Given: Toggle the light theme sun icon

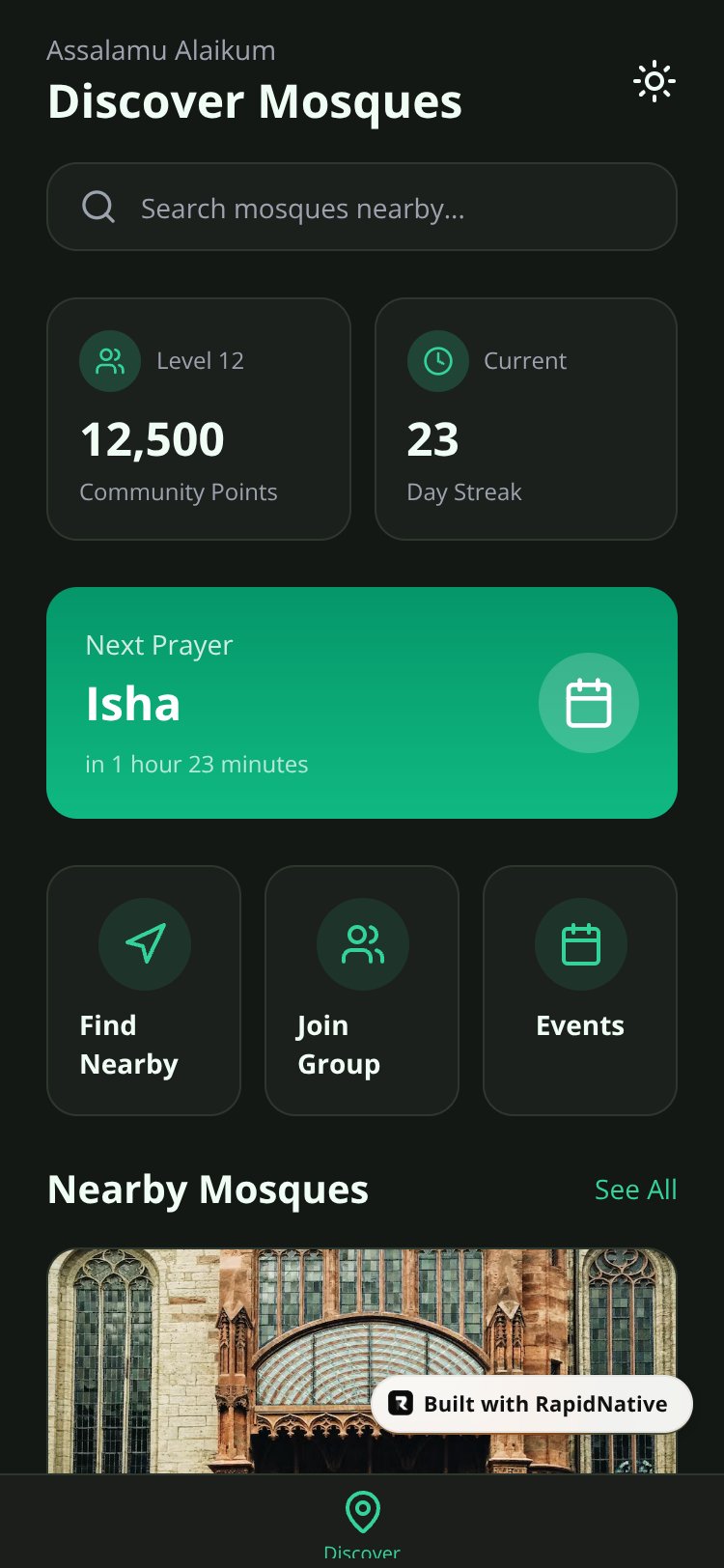Looking at the screenshot, I should (x=654, y=82).
